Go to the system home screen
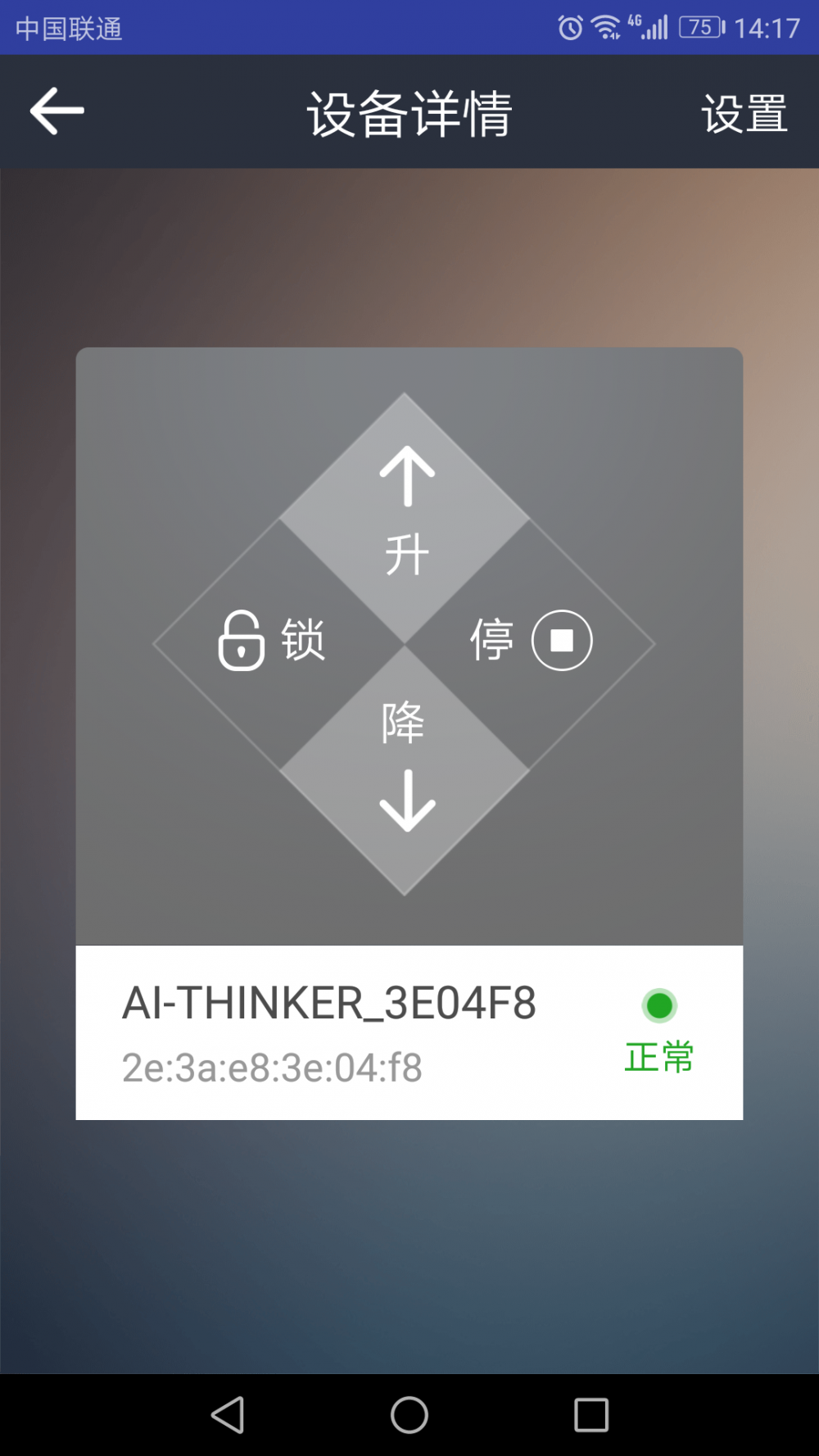 click(x=409, y=1415)
